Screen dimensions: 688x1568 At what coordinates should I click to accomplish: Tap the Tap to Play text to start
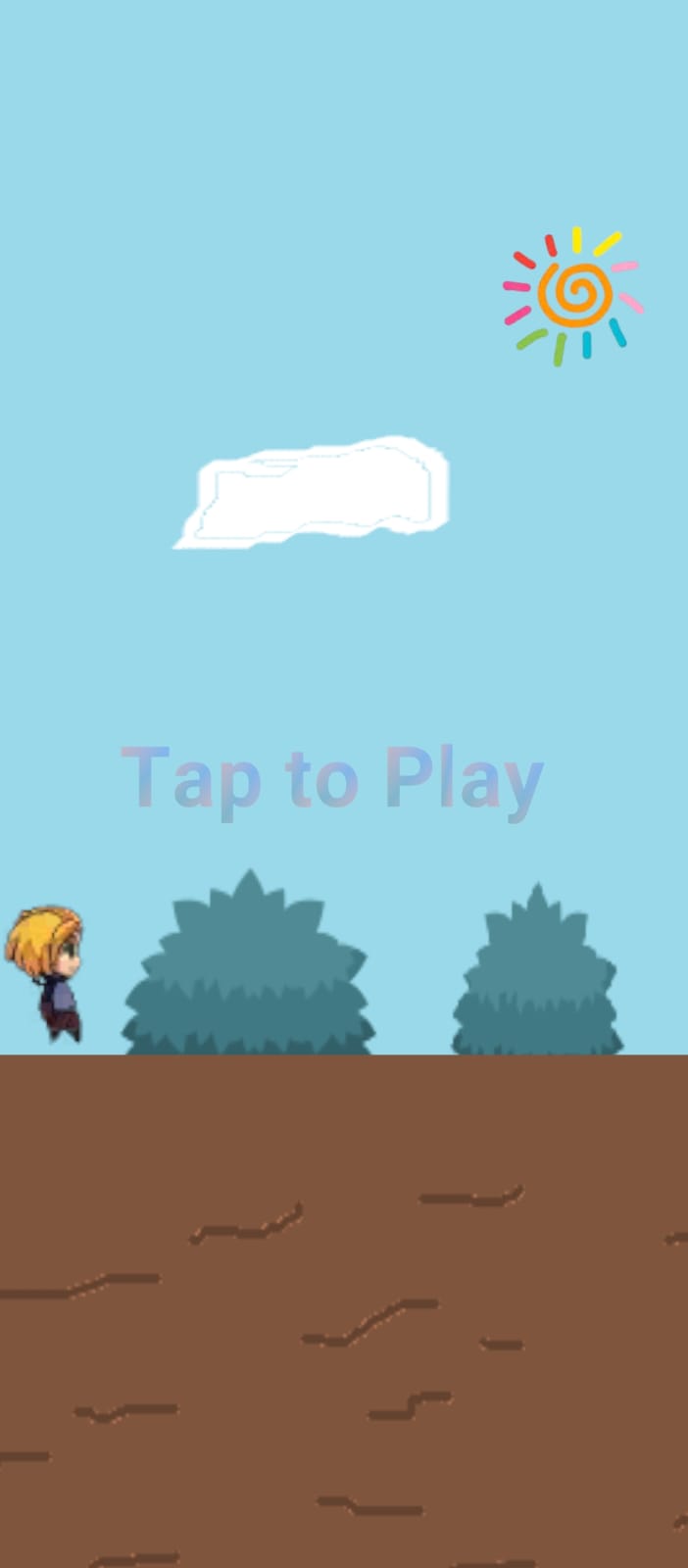pos(332,779)
